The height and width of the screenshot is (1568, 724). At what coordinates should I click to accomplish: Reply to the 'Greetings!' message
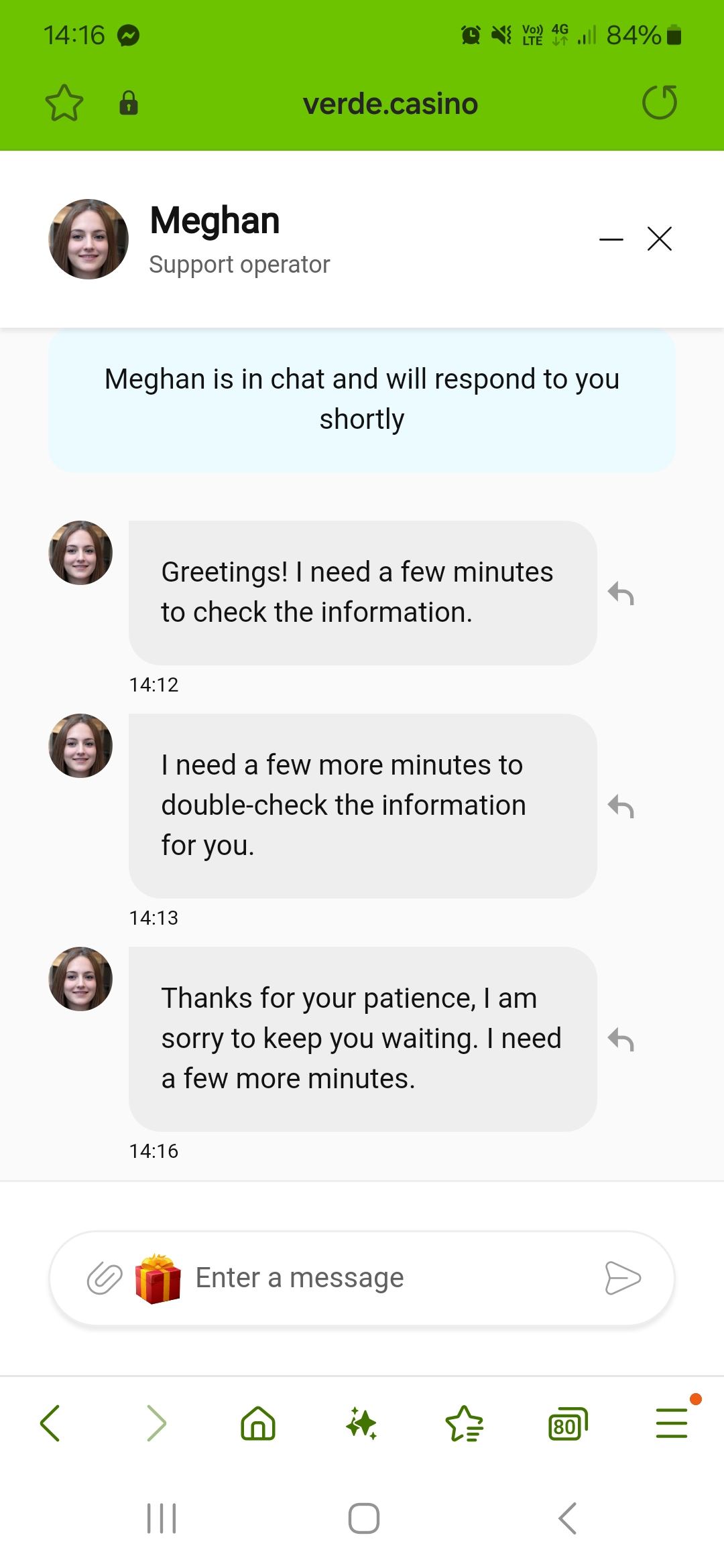(621, 593)
